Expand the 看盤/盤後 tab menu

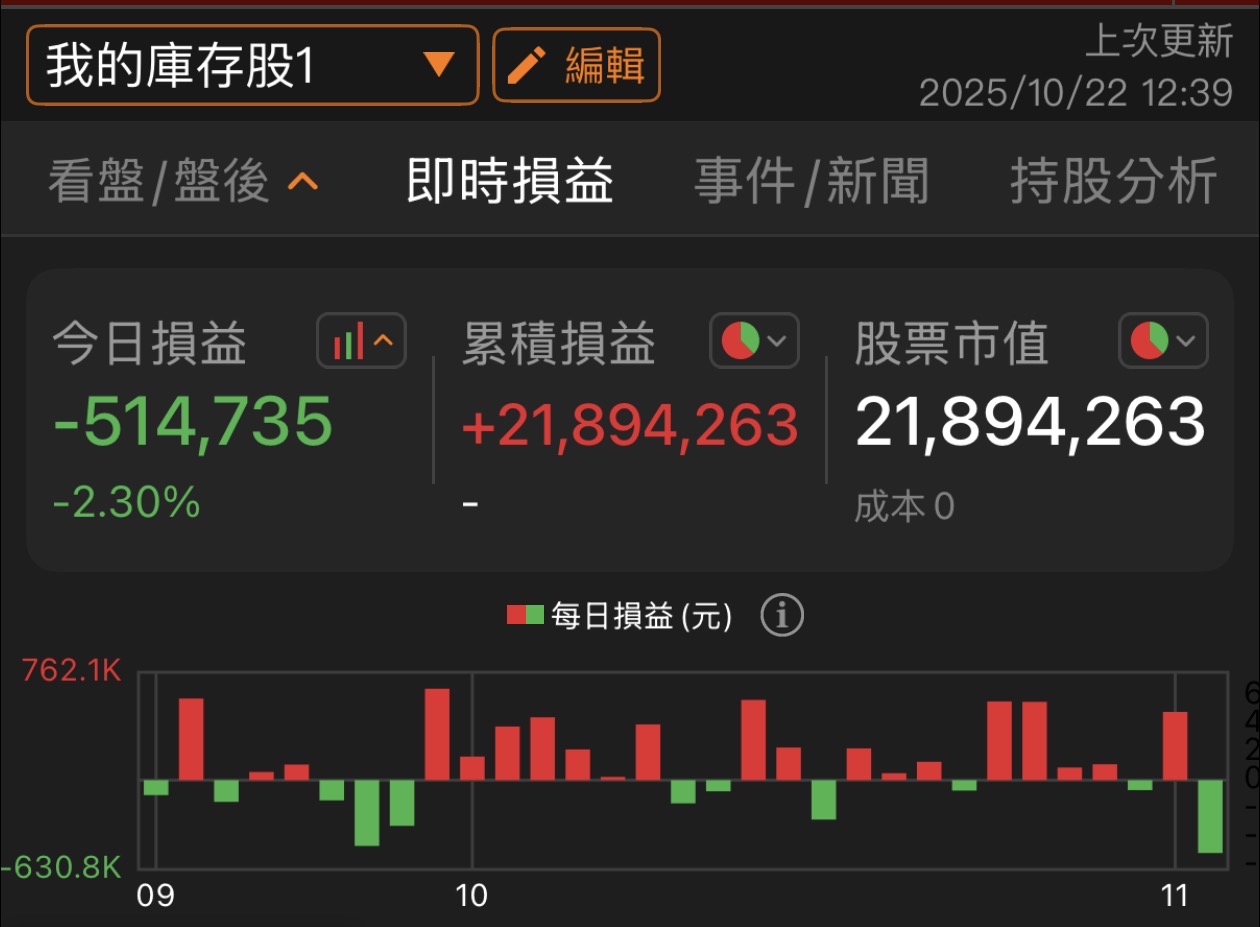click(x=183, y=181)
